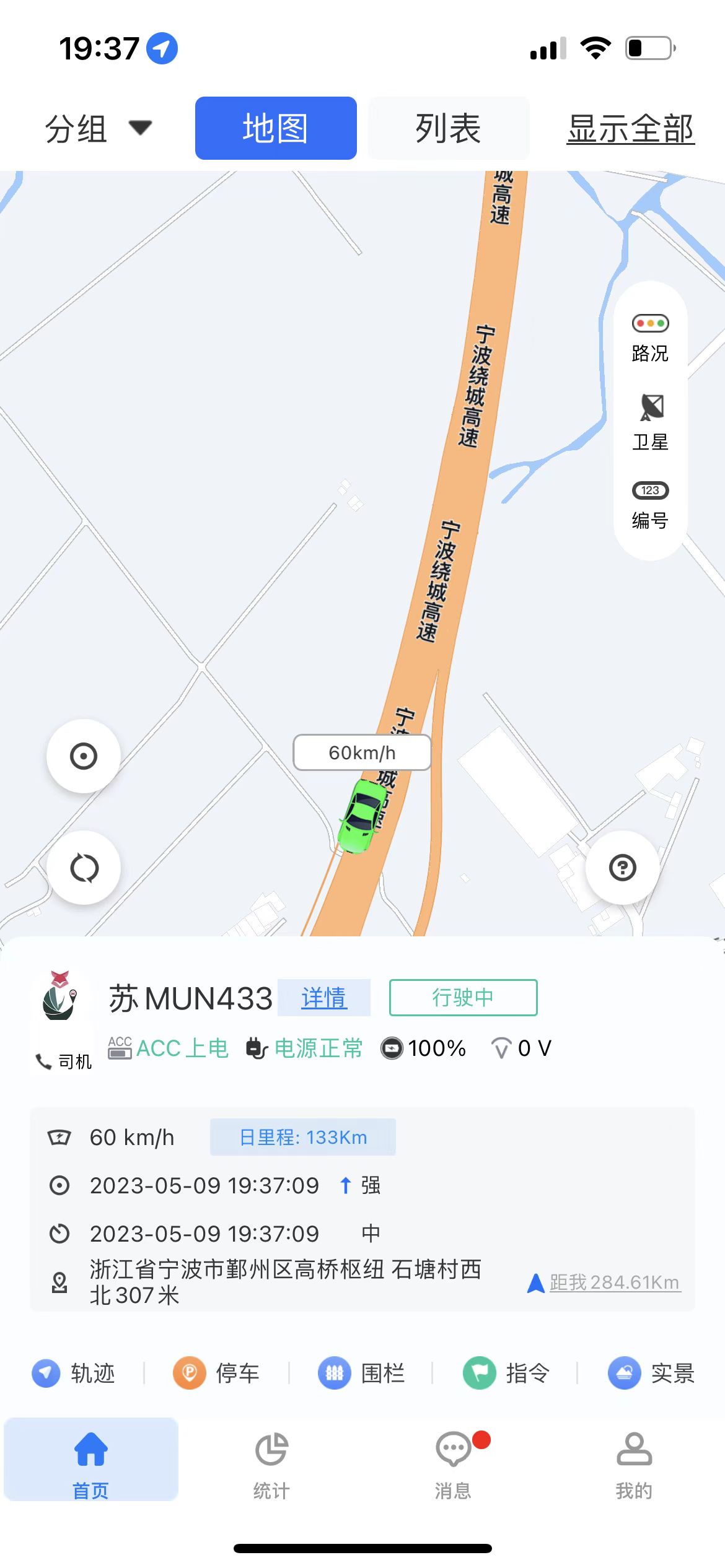Screen dimensions: 725x1568
Task: Switch to the 列表 list tab
Action: pyautogui.click(x=447, y=127)
